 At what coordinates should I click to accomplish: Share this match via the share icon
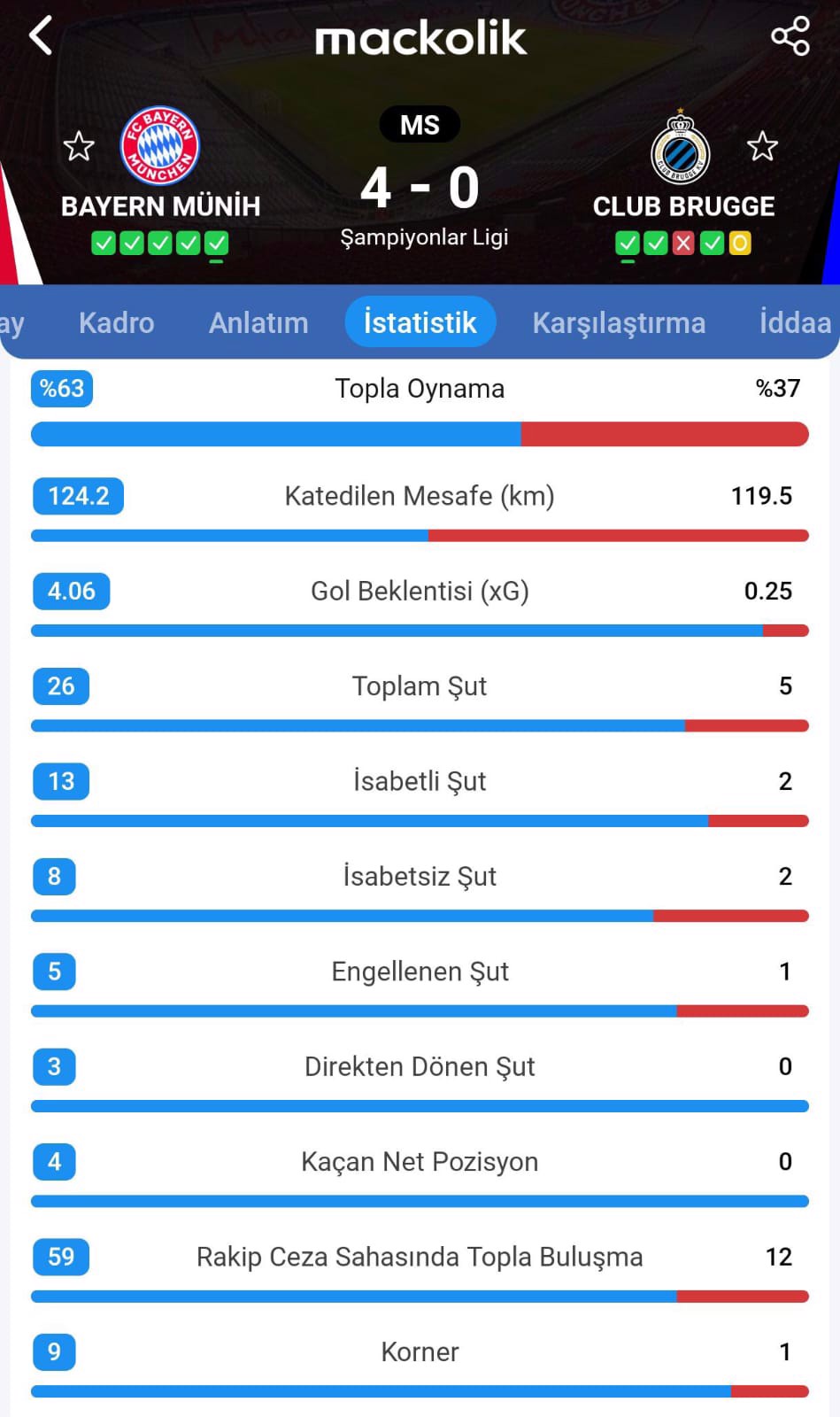pos(790,36)
